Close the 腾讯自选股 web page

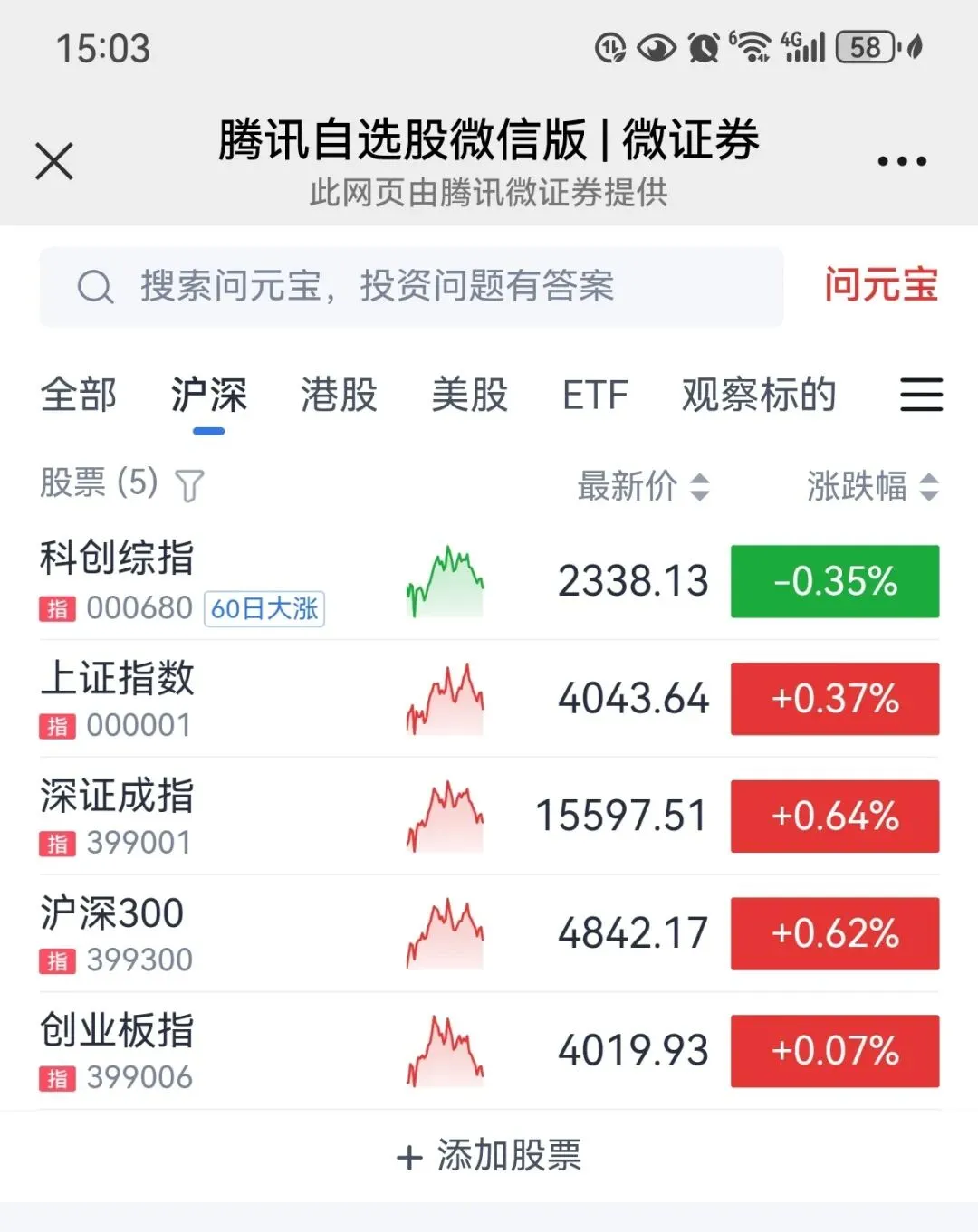(54, 161)
